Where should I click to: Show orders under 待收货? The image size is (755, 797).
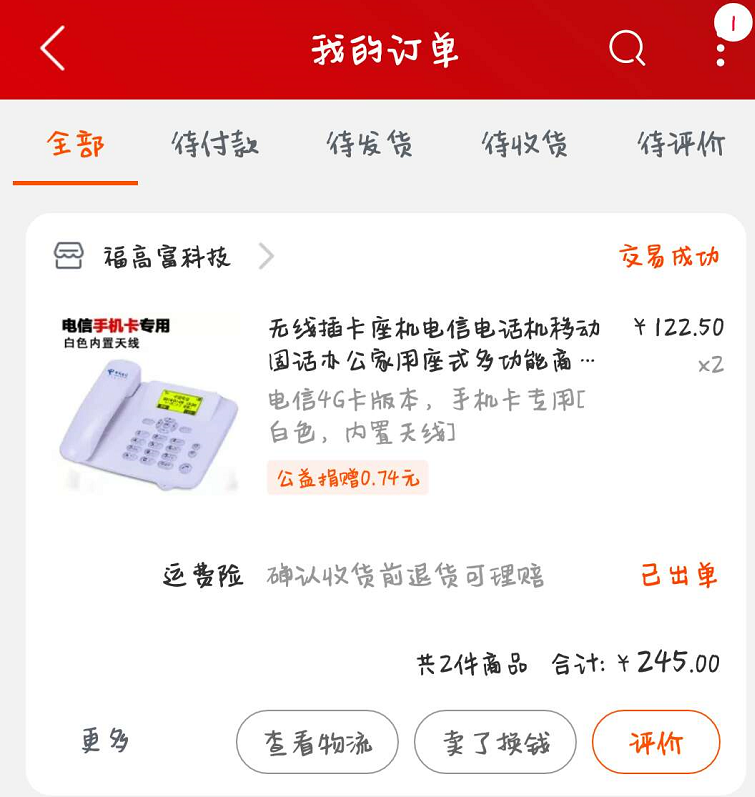(525, 145)
